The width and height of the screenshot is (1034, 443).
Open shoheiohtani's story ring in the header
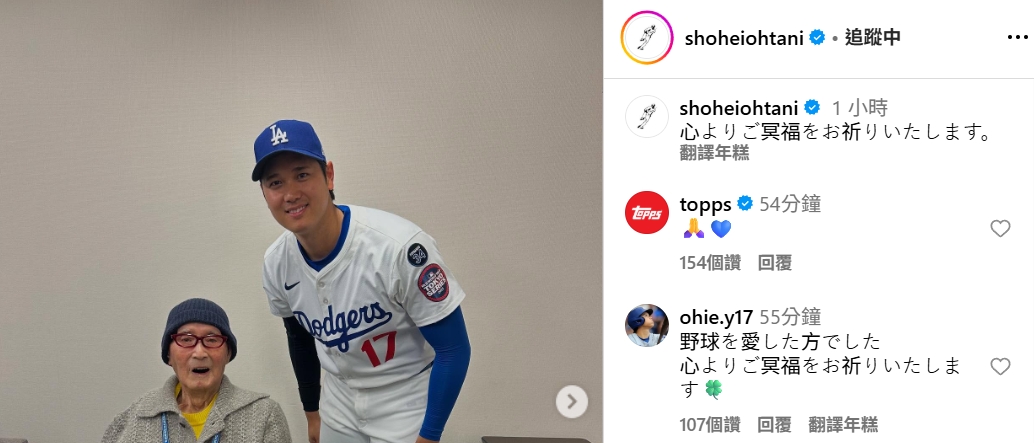(x=645, y=37)
